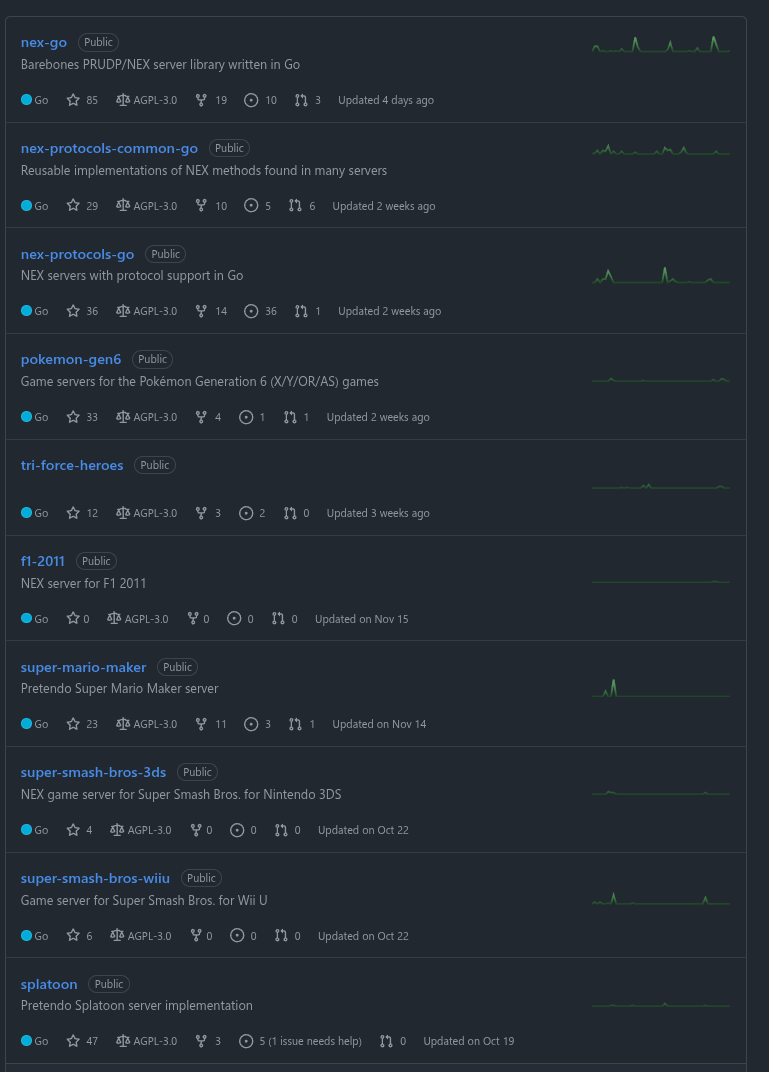Image resolution: width=769 pixels, height=1072 pixels.
Task: Open nex-protocols-common-go repository link
Action: (109, 148)
